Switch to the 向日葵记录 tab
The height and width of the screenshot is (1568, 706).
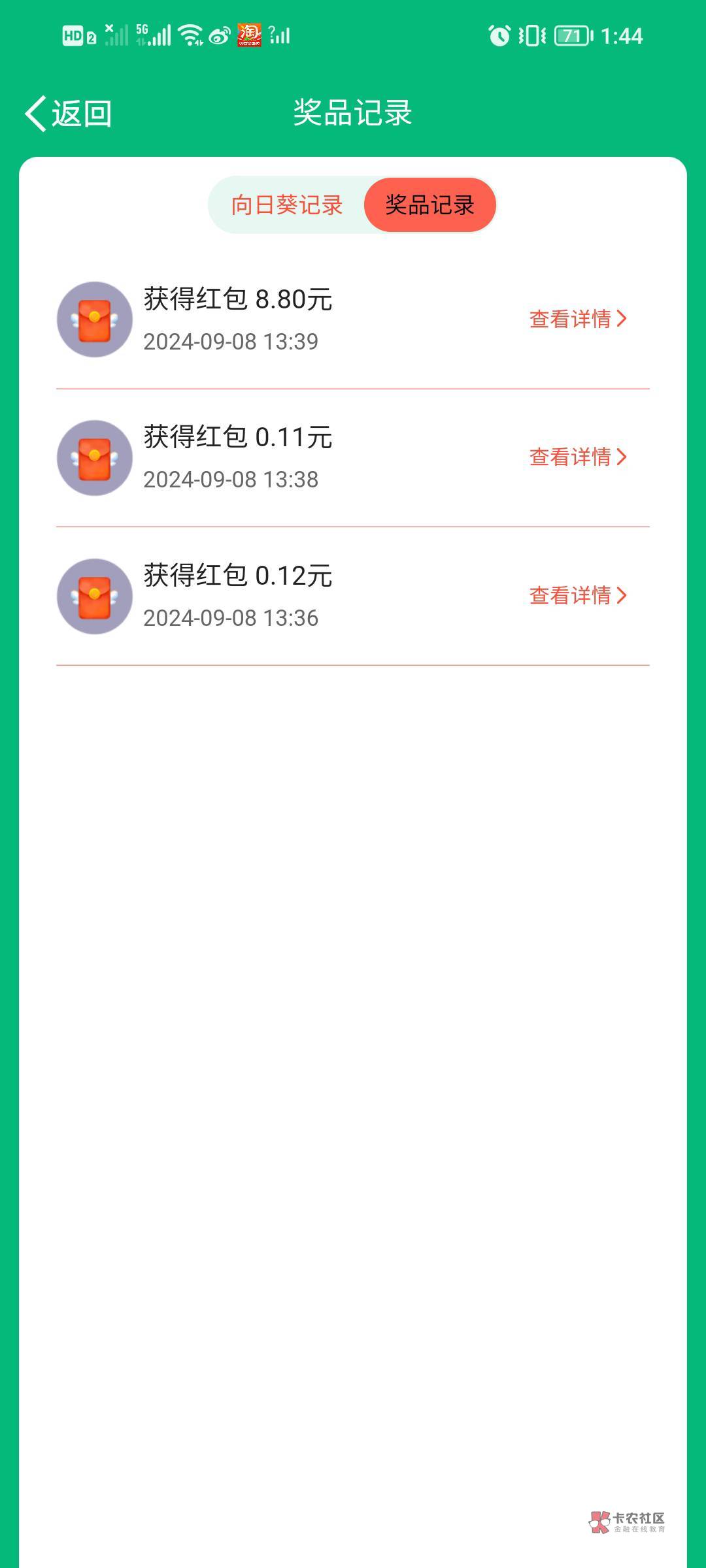click(286, 205)
